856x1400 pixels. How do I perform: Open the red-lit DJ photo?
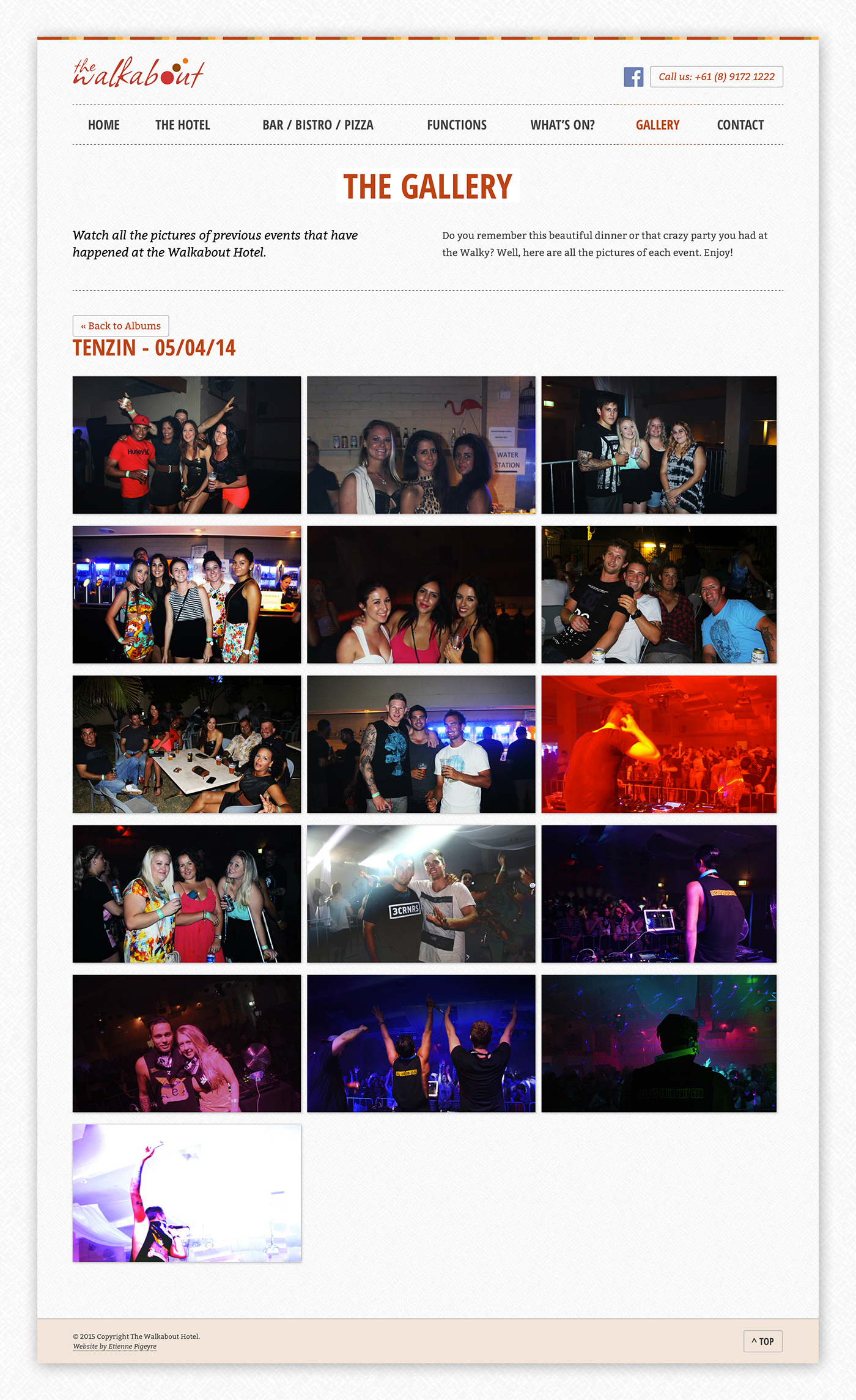(659, 744)
